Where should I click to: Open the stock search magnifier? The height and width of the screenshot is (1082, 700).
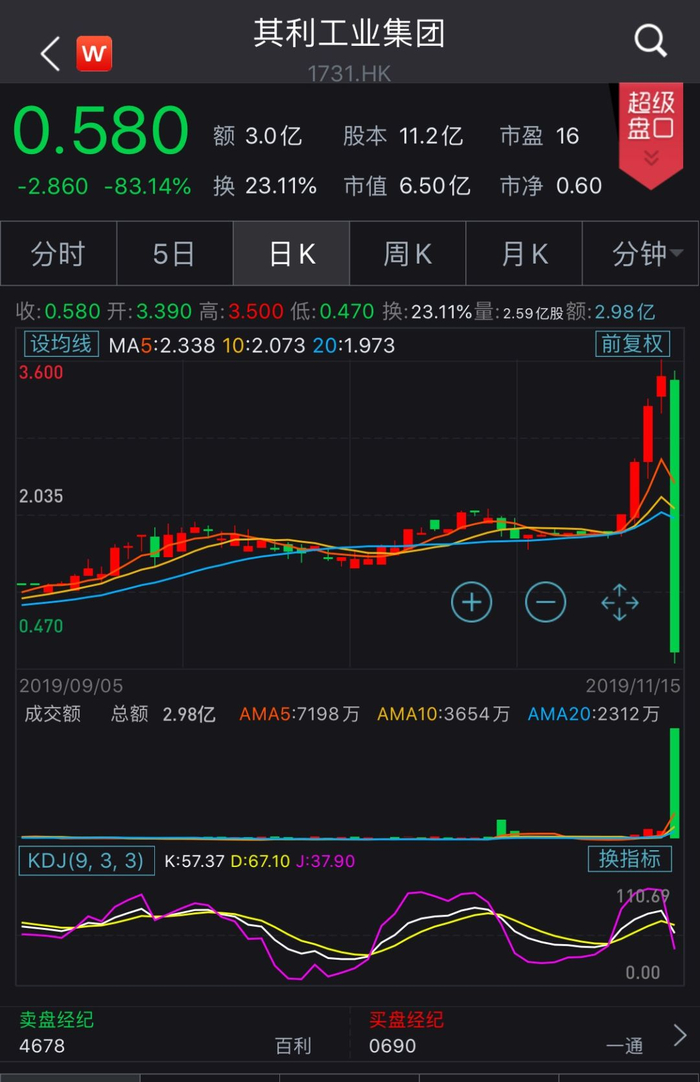pos(650,41)
